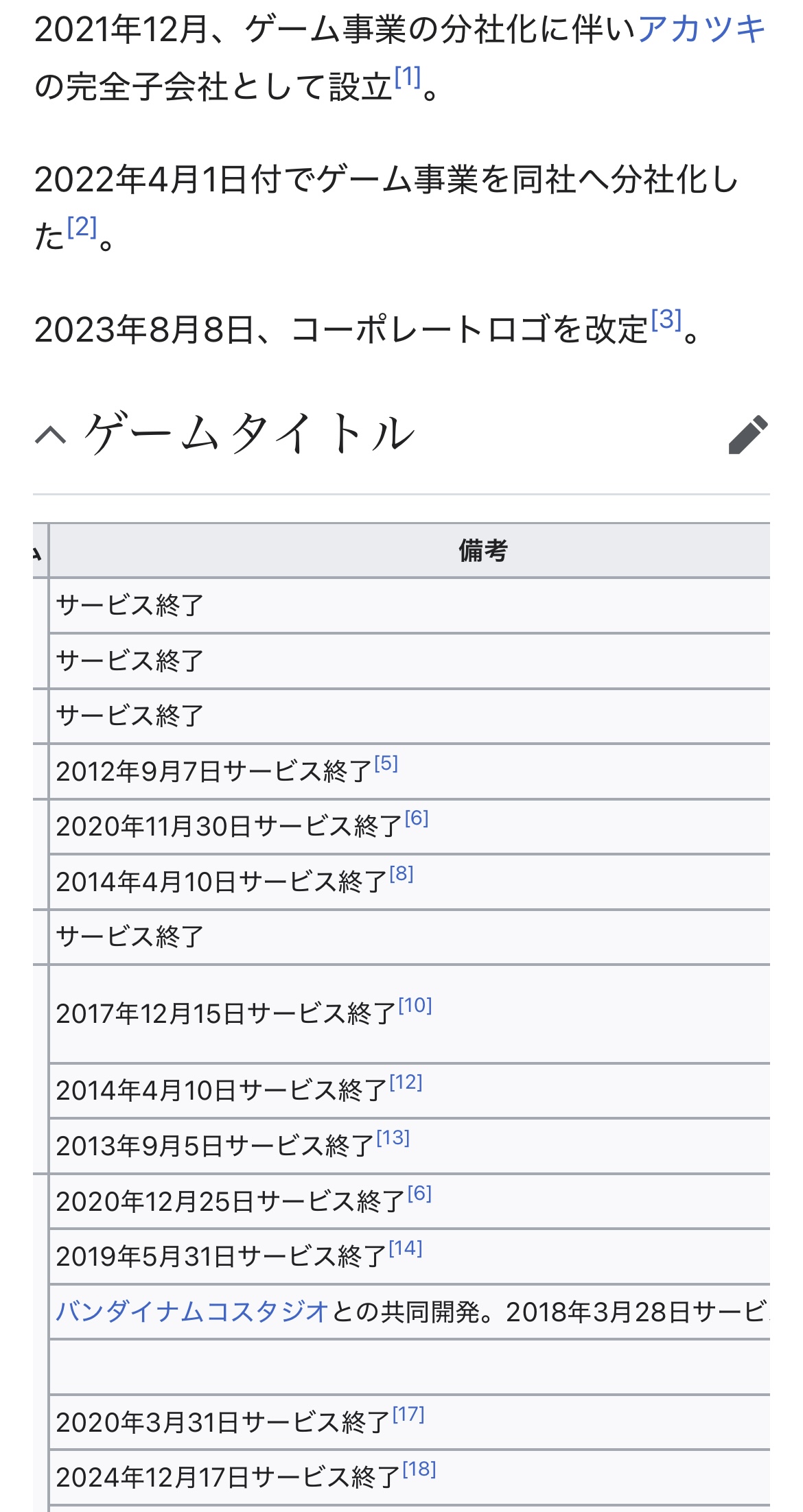
Task: Edit the ゲームタイトル section via pencil icon
Action: [x=748, y=434]
